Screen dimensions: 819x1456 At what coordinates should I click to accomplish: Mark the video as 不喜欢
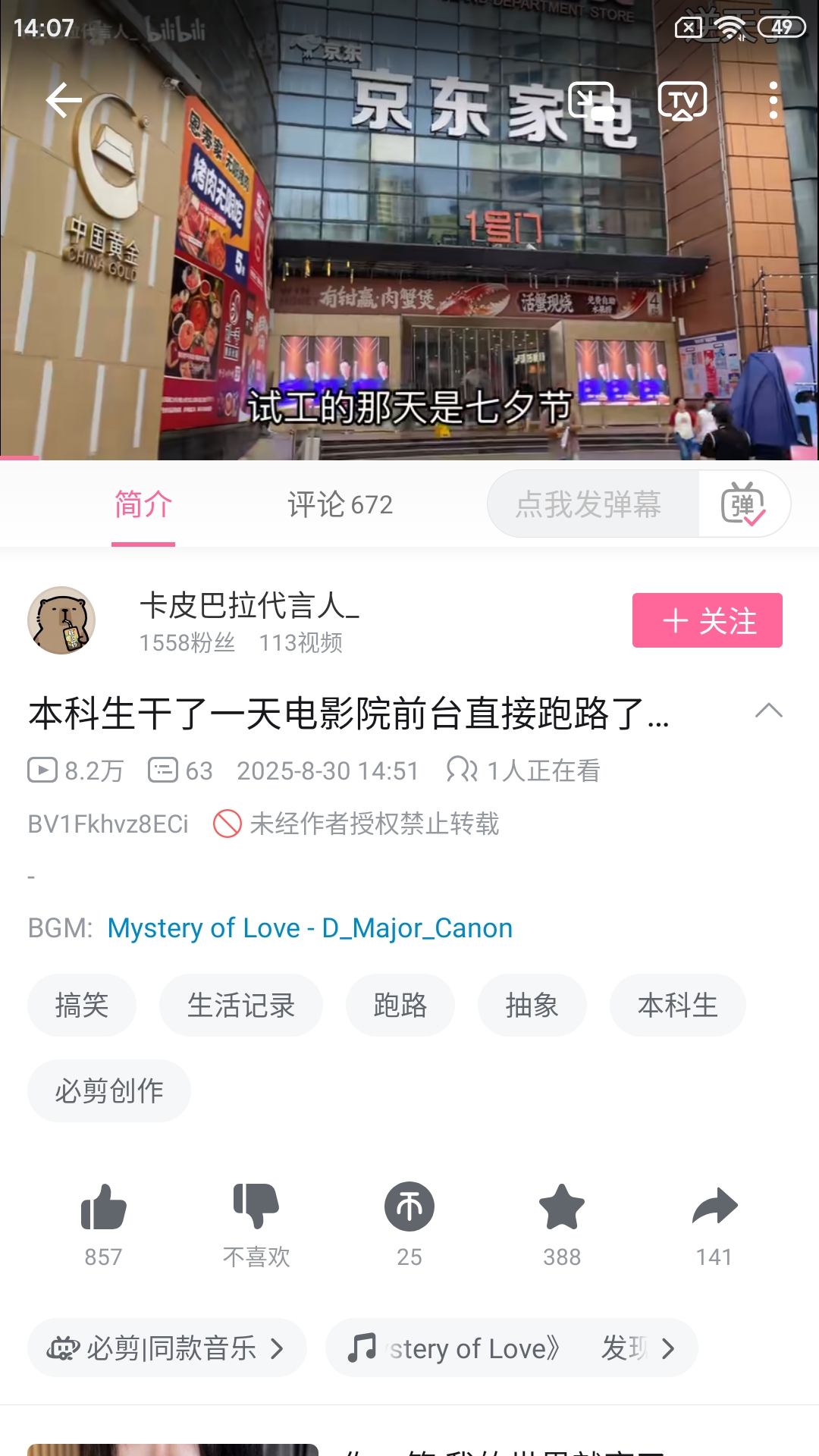pos(256,1207)
